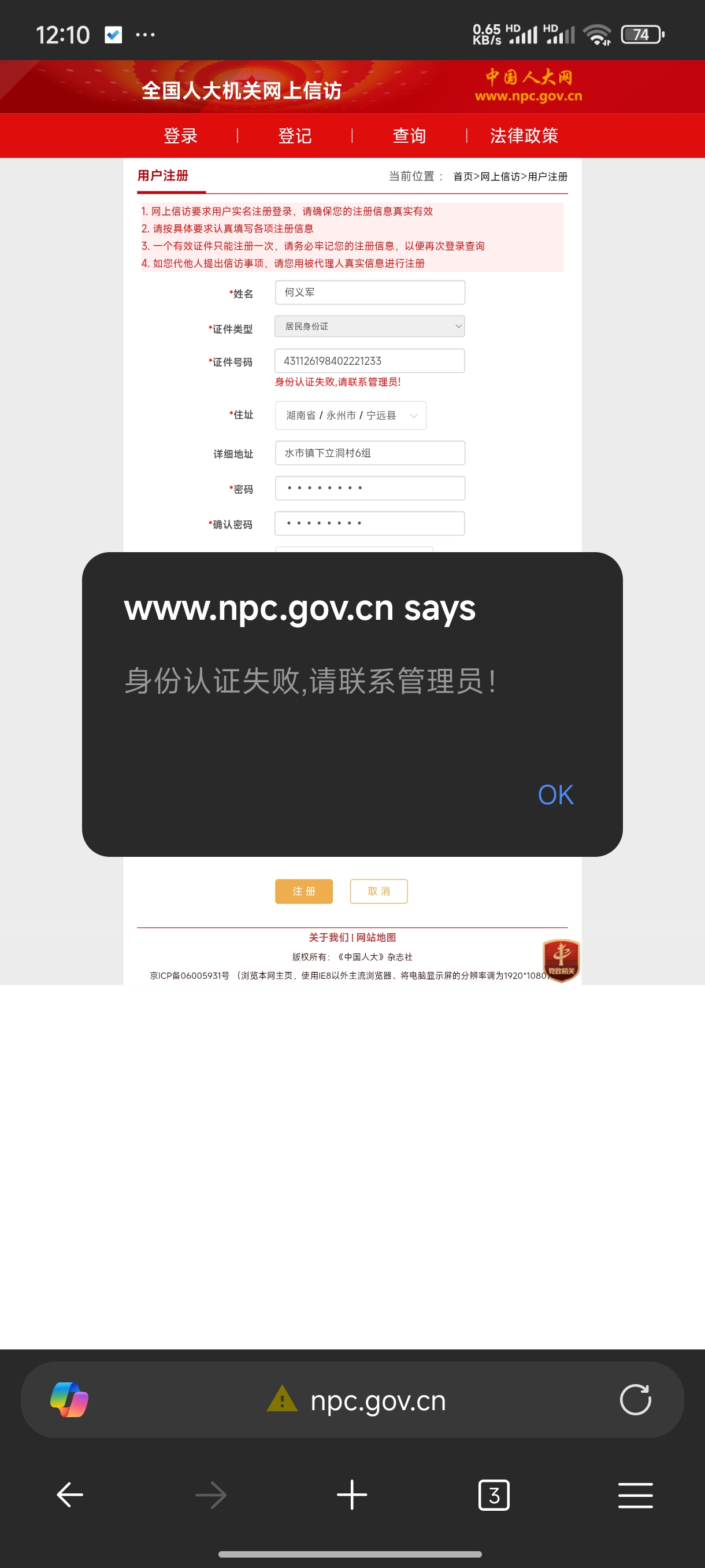
Task: Open the 关于我们 link
Action: click(x=328, y=937)
